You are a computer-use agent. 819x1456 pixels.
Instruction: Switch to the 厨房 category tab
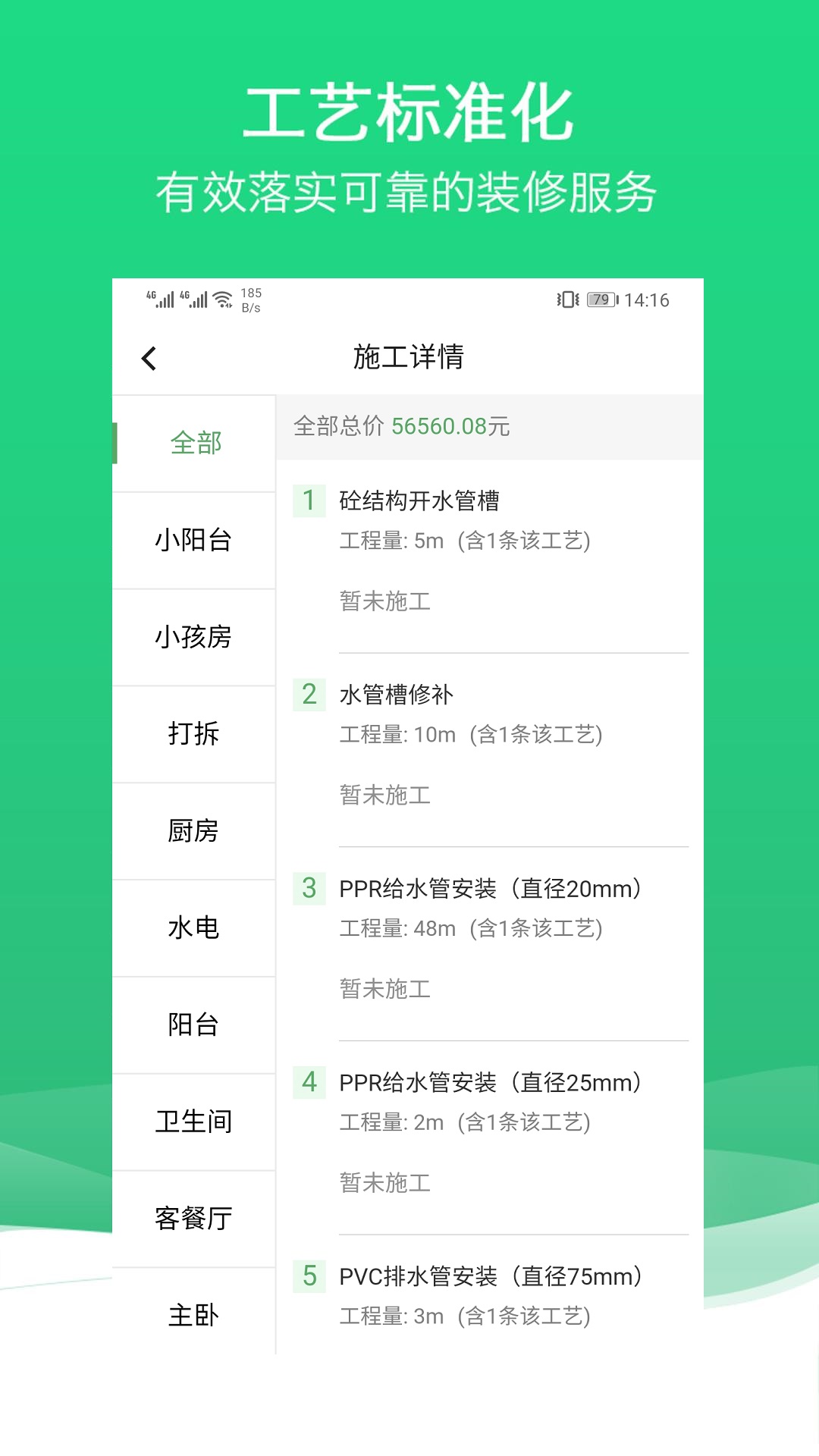click(x=193, y=830)
